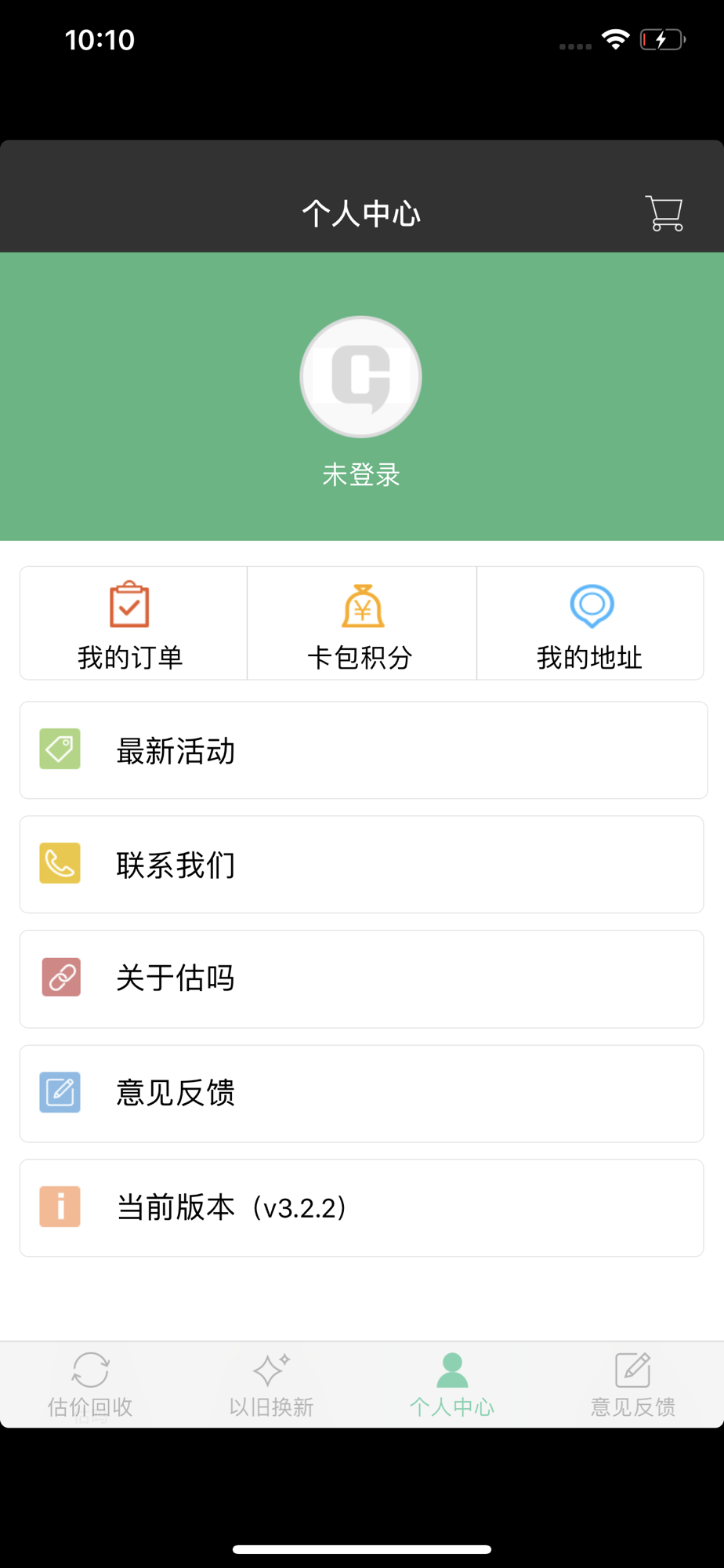This screenshot has height=1568, width=724.
Task: Open 关于估吗 row
Action: (x=362, y=979)
